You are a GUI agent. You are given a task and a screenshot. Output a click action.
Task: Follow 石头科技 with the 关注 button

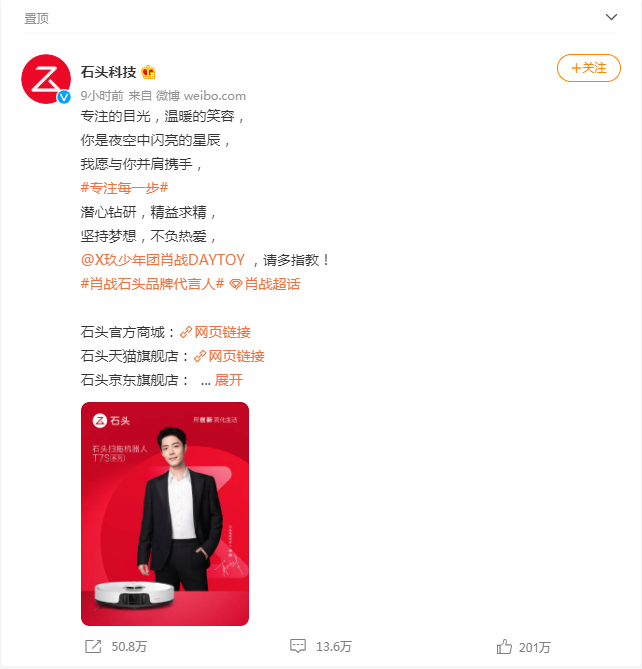588,68
